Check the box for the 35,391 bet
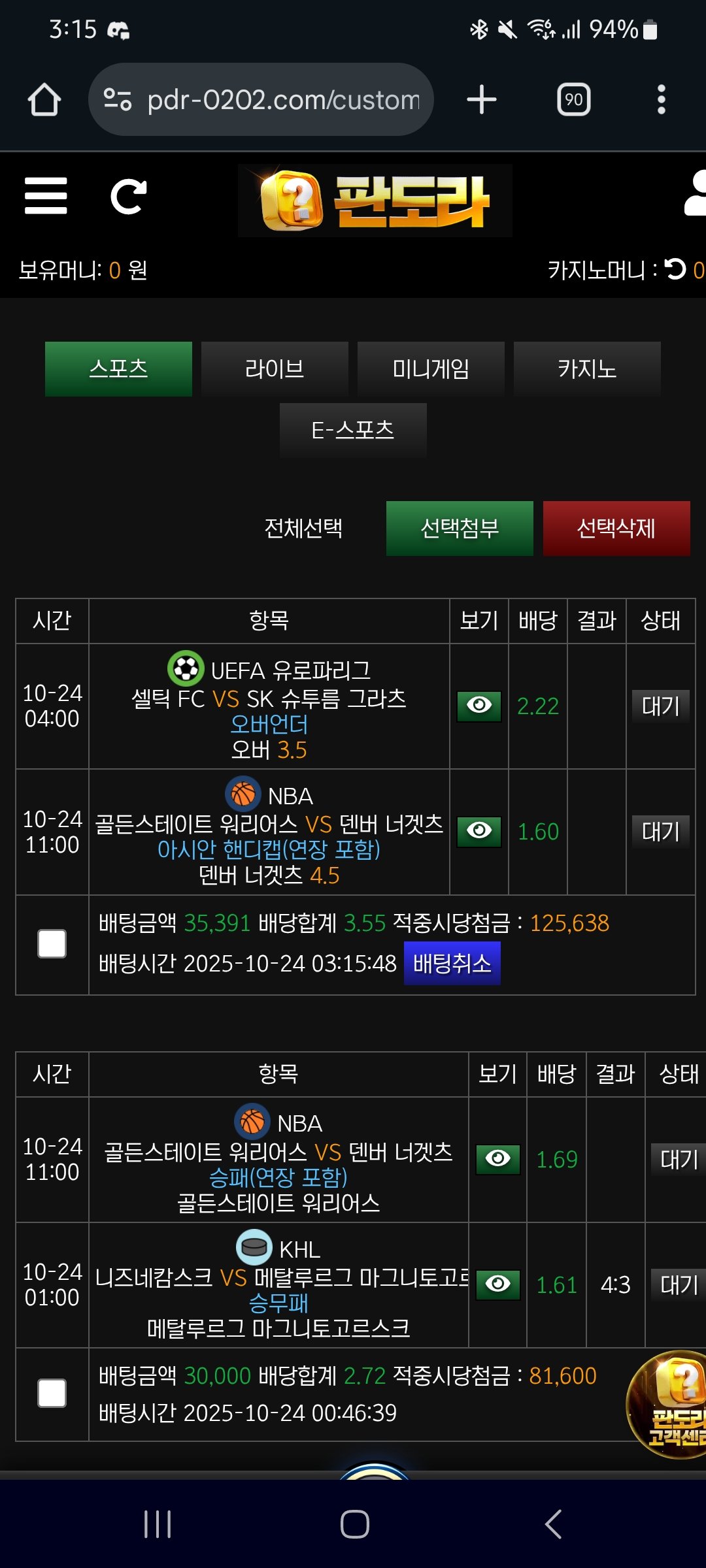This screenshot has height=1568, width=706. pyautogui.click(x=52, y=944)
